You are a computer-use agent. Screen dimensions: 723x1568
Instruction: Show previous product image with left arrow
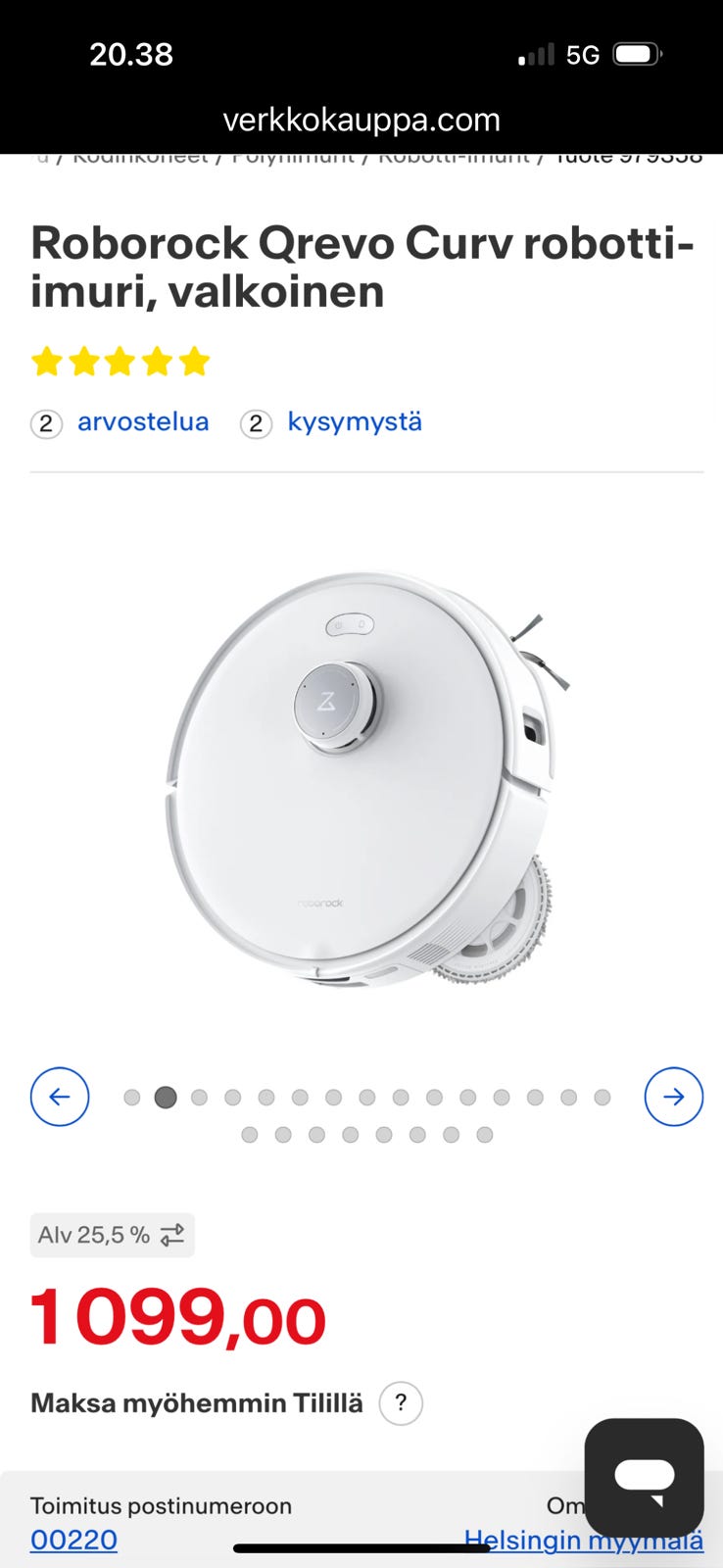[x=60, y=1097]
